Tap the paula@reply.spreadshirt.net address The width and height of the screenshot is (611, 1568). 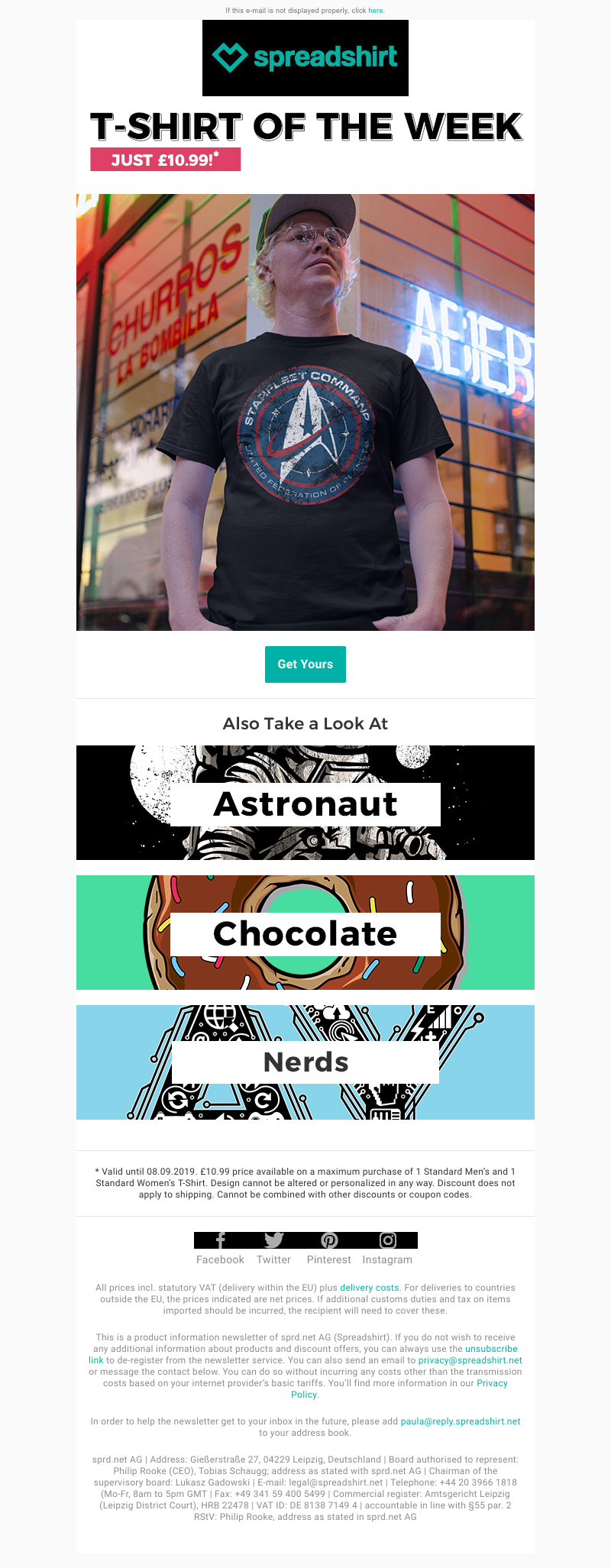pos(460,1421)
